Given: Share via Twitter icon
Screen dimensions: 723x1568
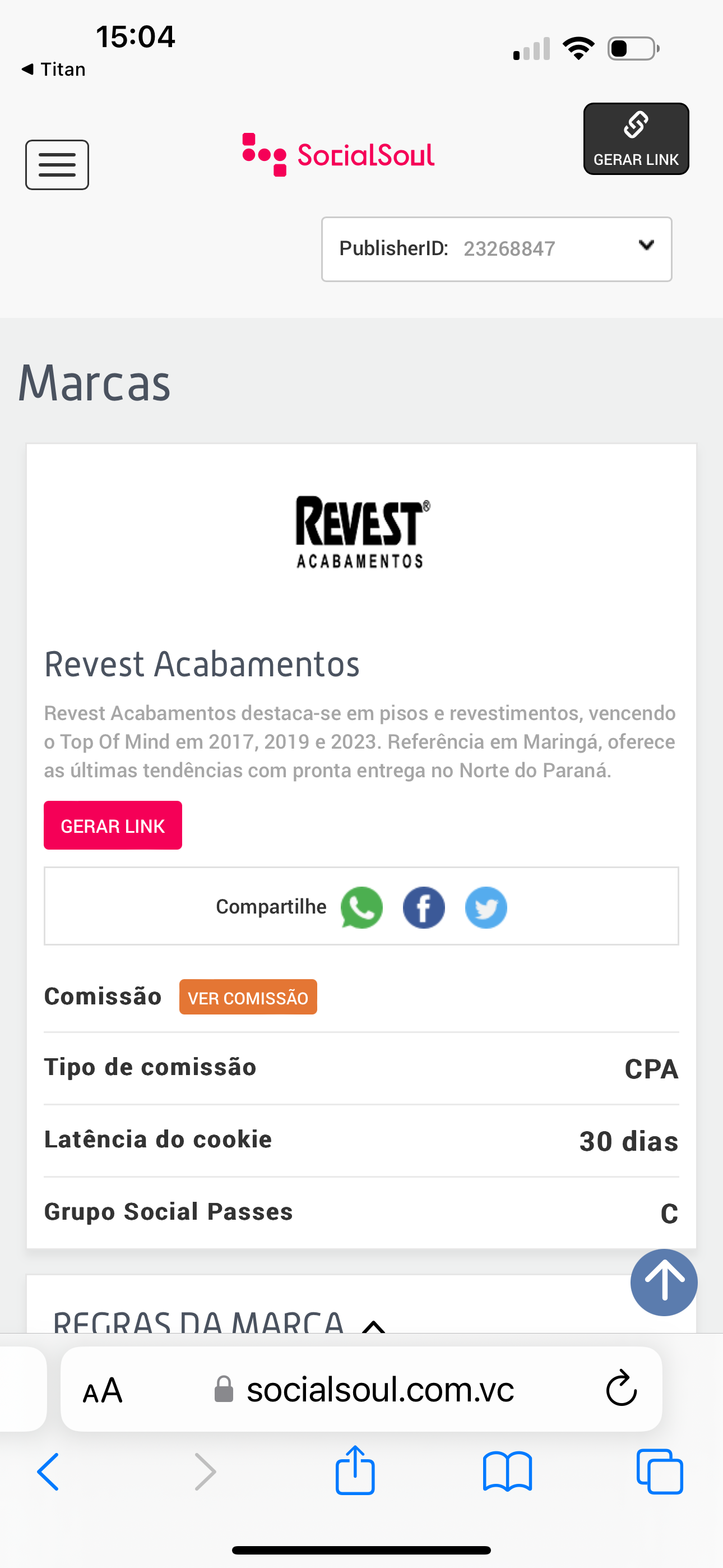Looking at the screenshot, I should point(486,907).
